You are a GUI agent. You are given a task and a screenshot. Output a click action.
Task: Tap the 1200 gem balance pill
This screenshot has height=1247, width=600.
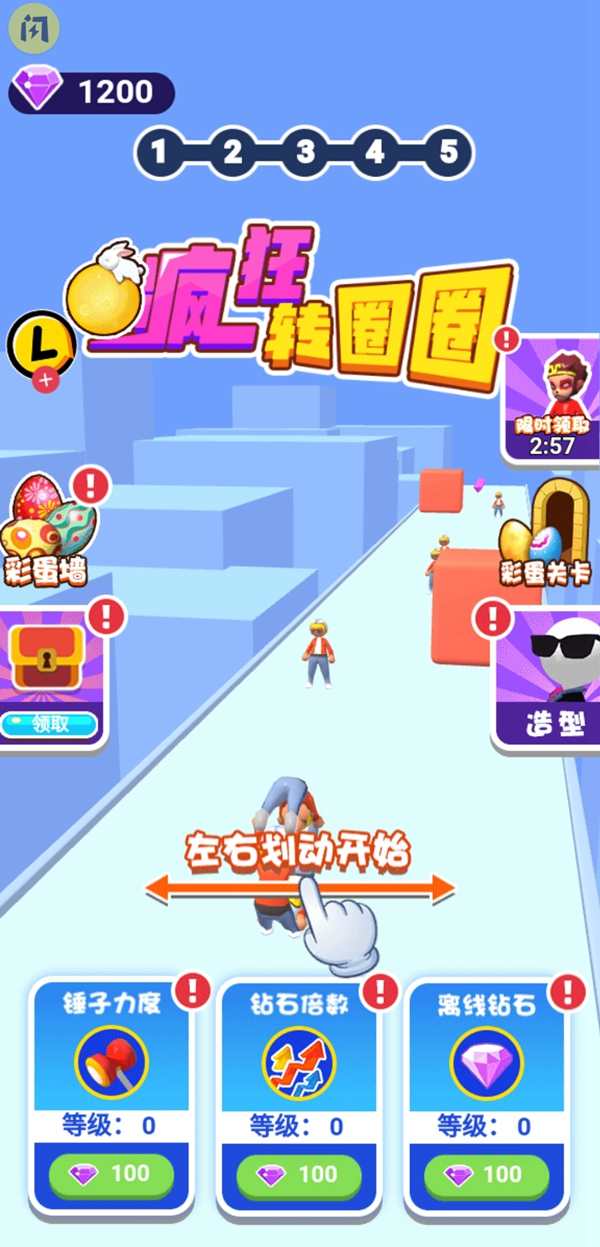(92, 93)
